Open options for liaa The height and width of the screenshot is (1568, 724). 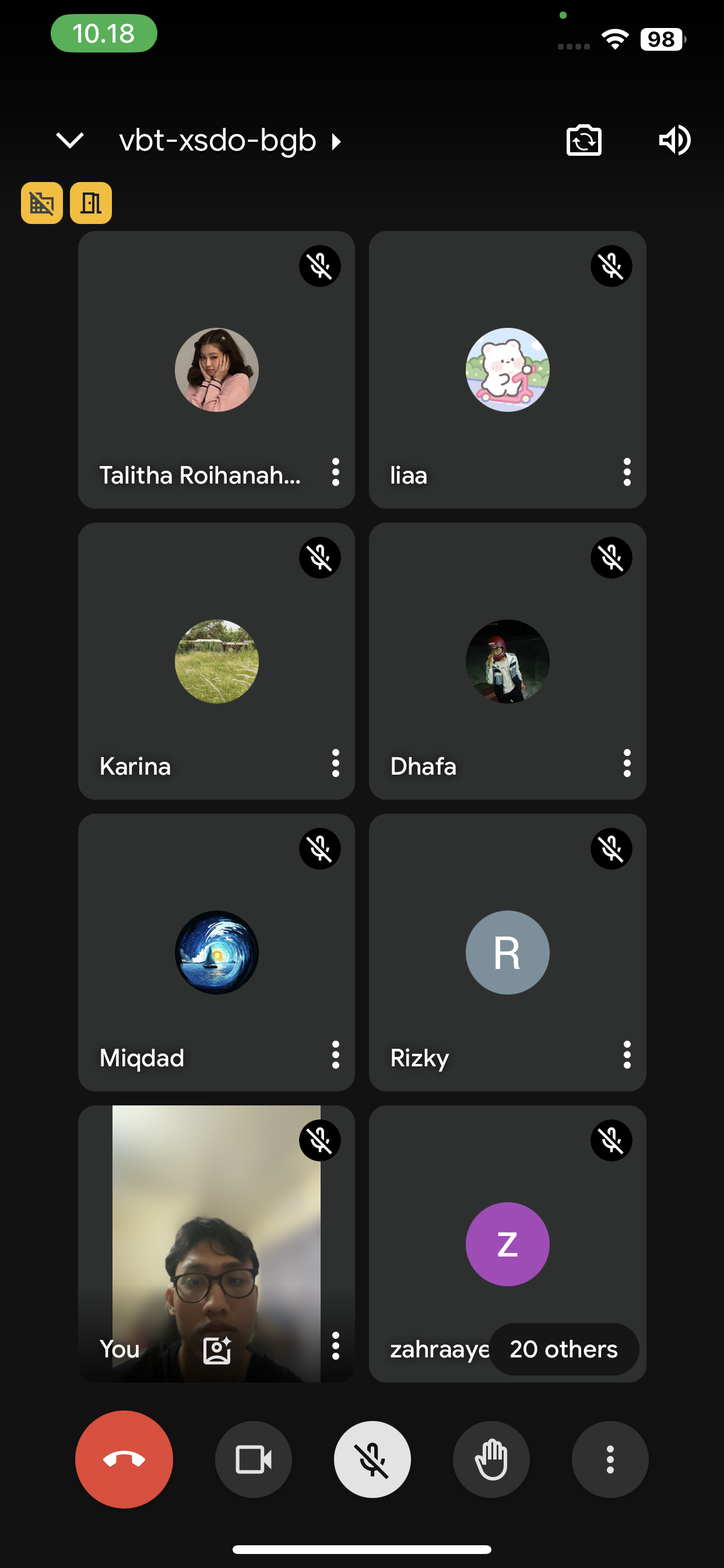[627, 473]
